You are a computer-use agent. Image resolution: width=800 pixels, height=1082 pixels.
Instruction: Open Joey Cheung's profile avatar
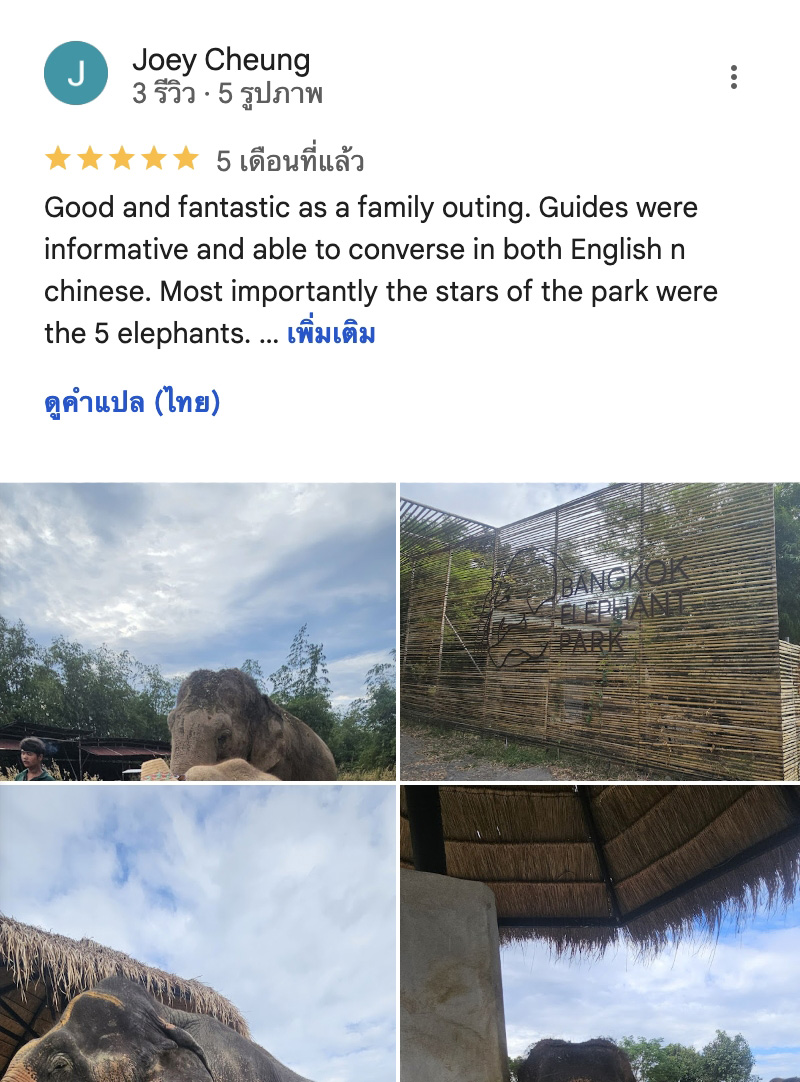76,73
